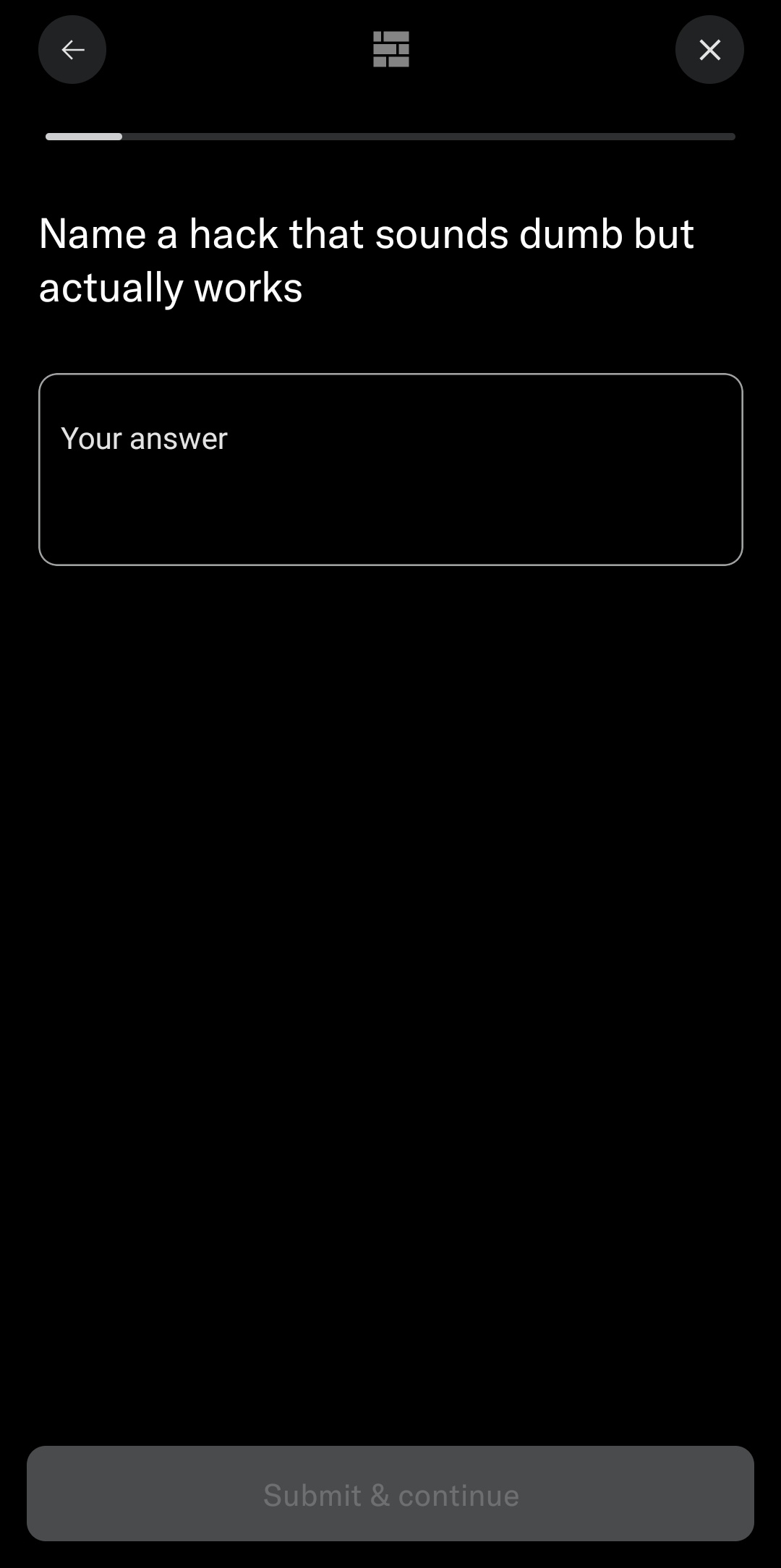Image resolution: width=781 pixels, height=1568 pixels.
Task: Close the survey with the X button
Action: pos(709,50)
